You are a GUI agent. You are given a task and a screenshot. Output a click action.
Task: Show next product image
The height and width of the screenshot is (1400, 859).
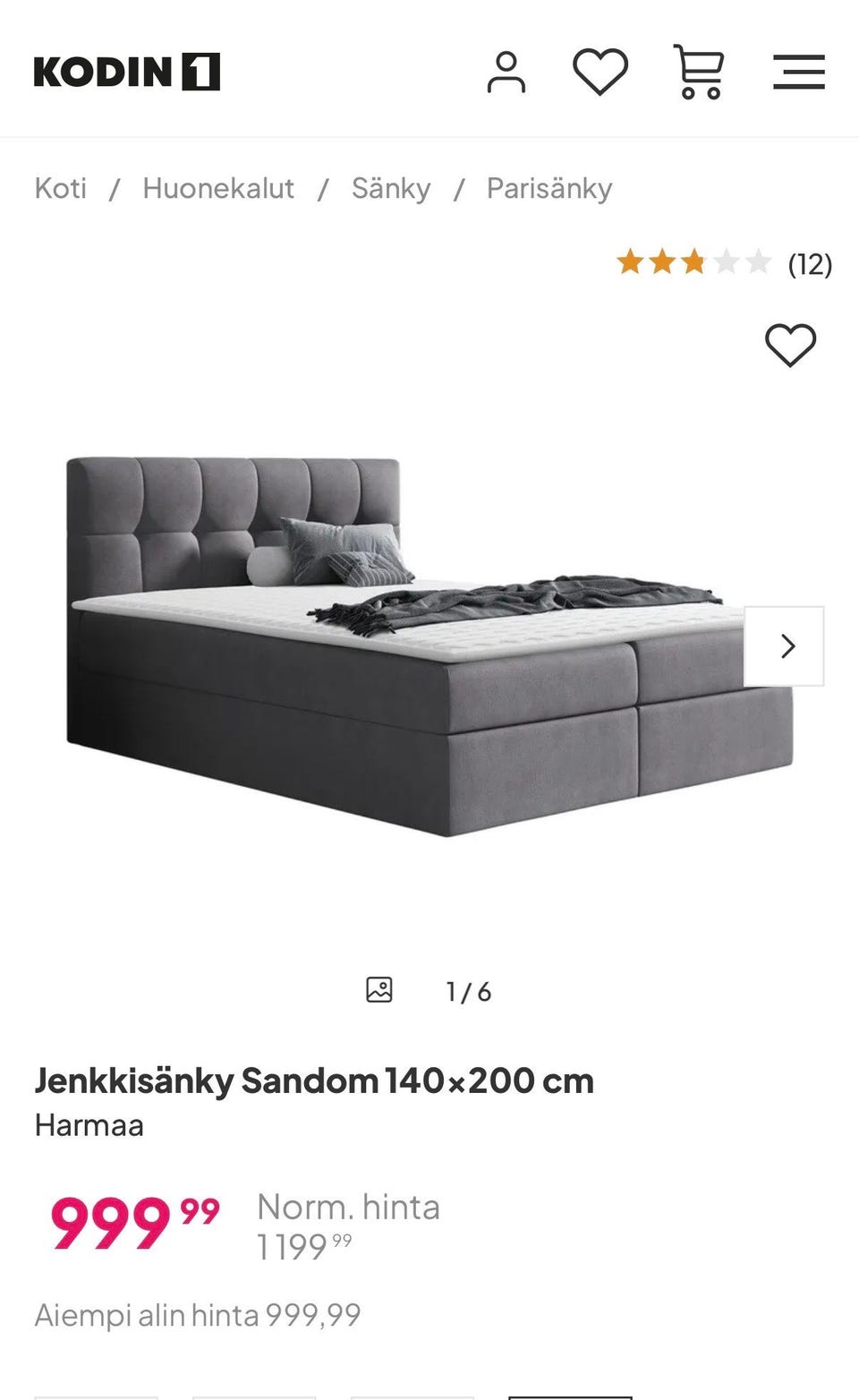[785, 646]
